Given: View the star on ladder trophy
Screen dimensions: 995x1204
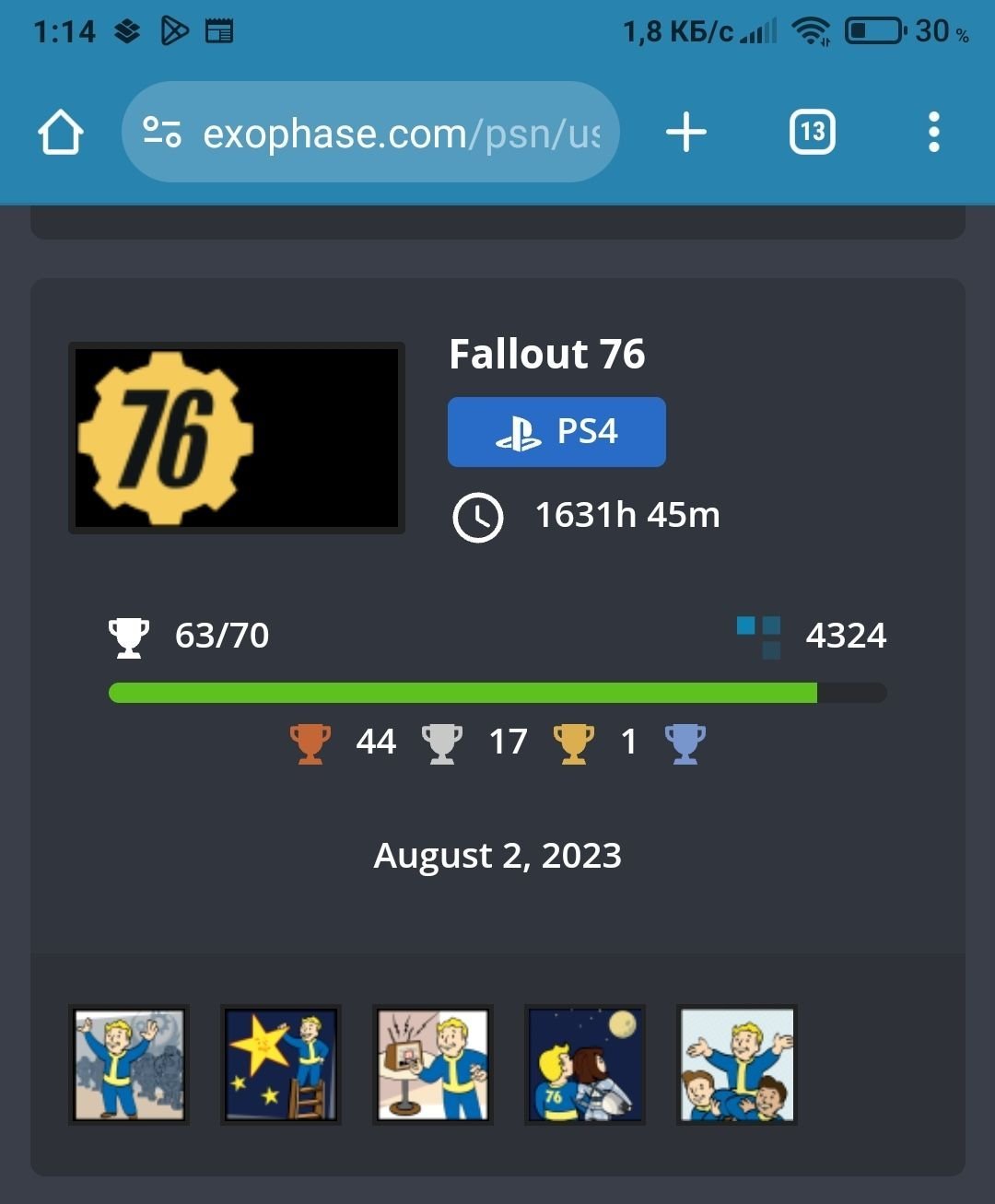Looking at the screenshot, I should point(281,1065).
